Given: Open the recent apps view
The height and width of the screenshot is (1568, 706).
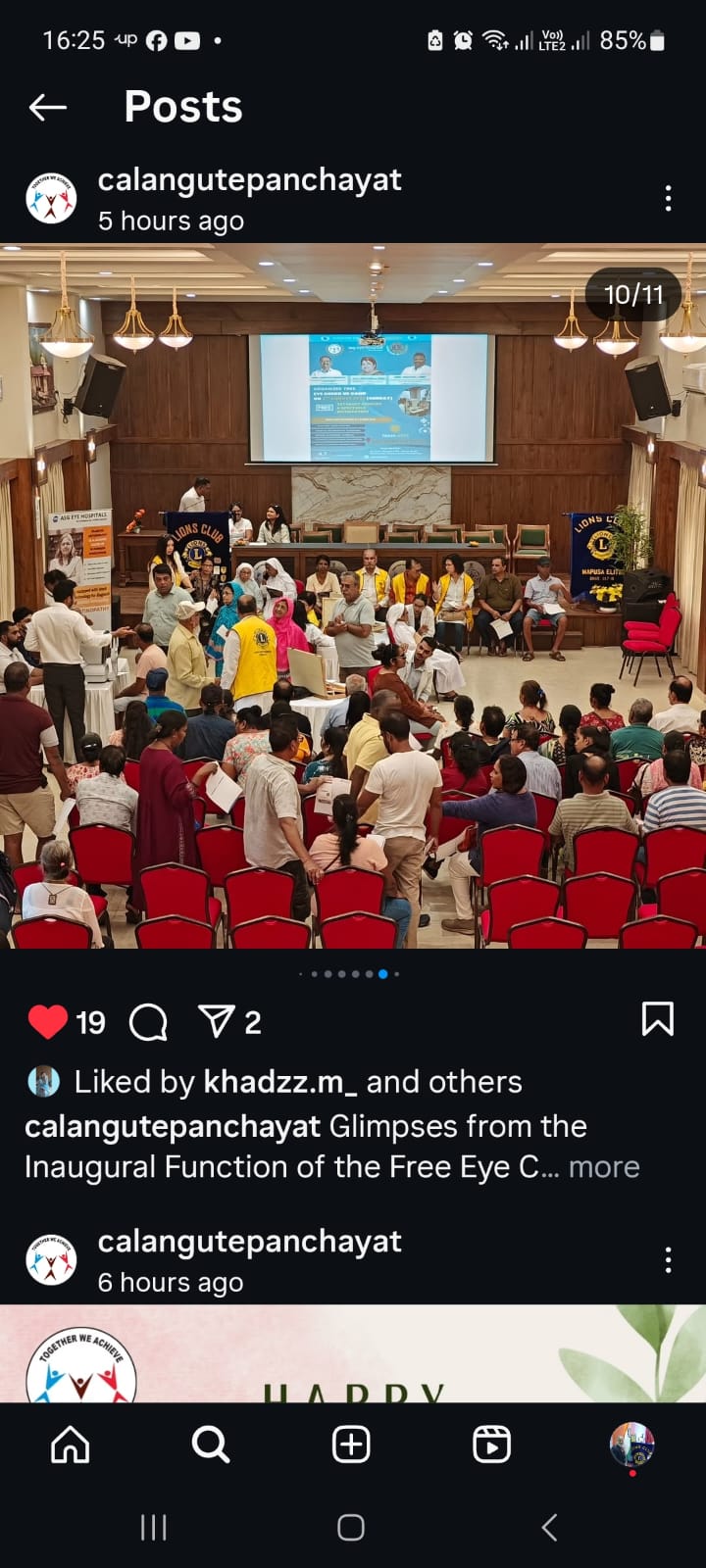Looking at the screenshot, I should [154, 1527].
